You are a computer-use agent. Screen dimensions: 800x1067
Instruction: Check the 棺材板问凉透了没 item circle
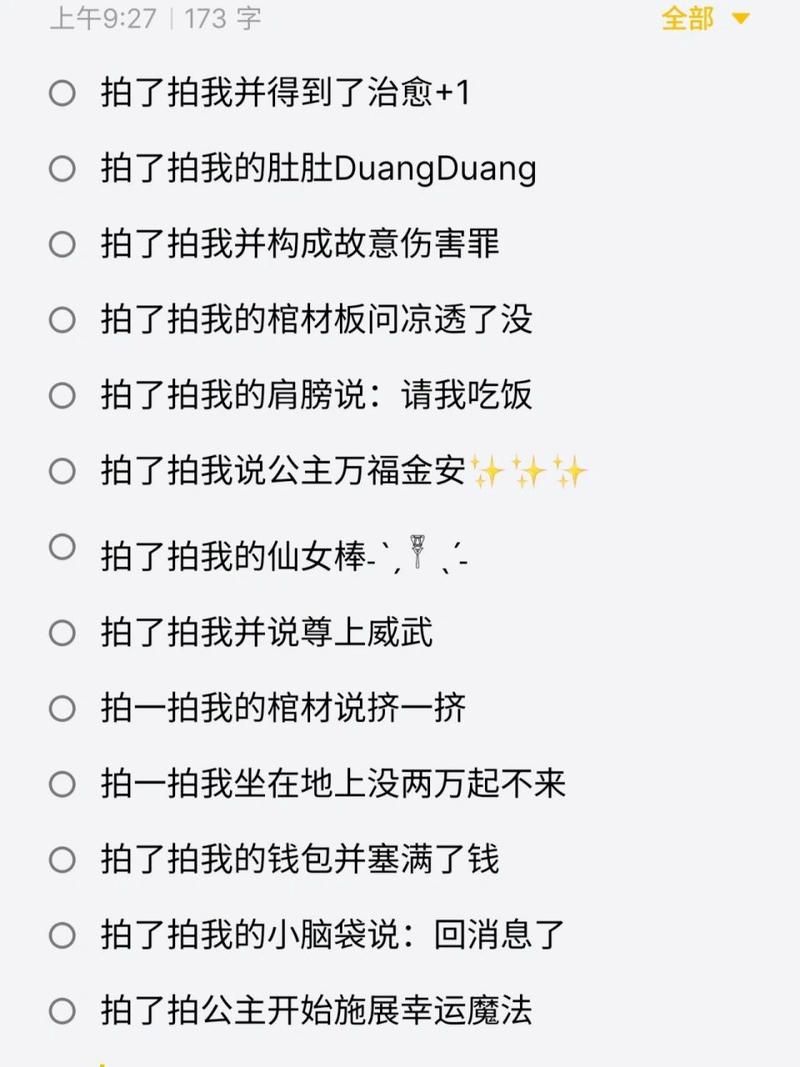(x=62, y=320)
